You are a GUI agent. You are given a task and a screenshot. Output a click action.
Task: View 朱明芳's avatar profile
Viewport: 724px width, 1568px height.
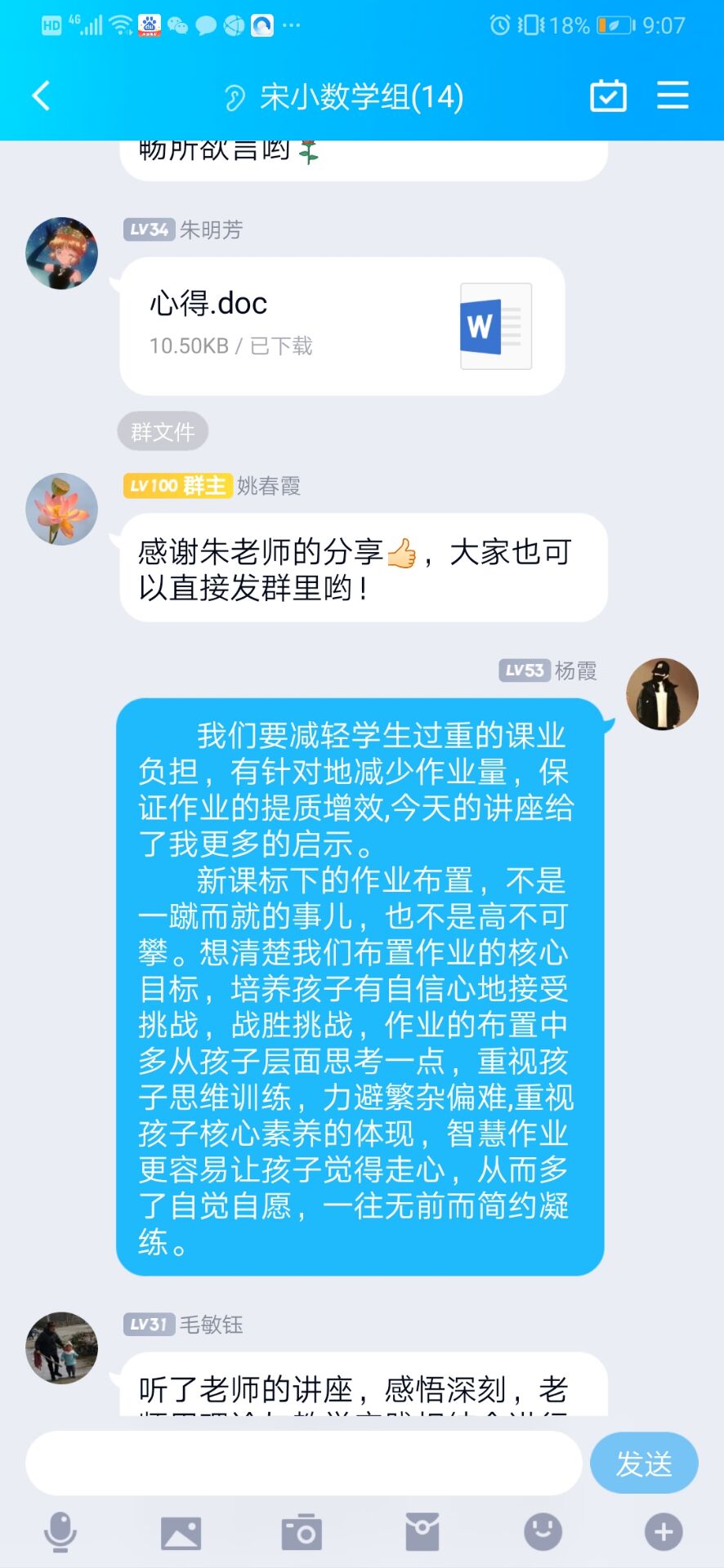[62, 253]
